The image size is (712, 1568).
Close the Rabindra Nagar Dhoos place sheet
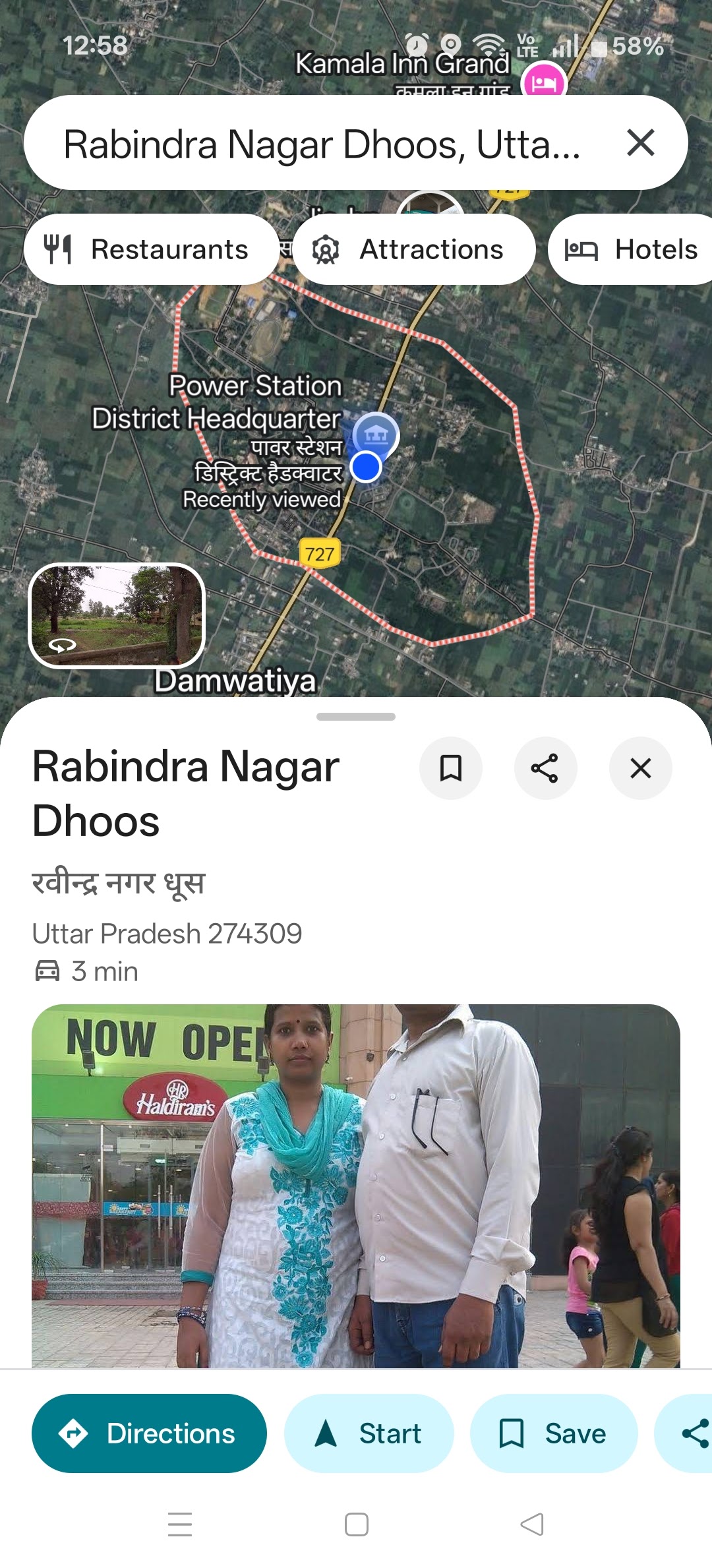coord(640,768)
